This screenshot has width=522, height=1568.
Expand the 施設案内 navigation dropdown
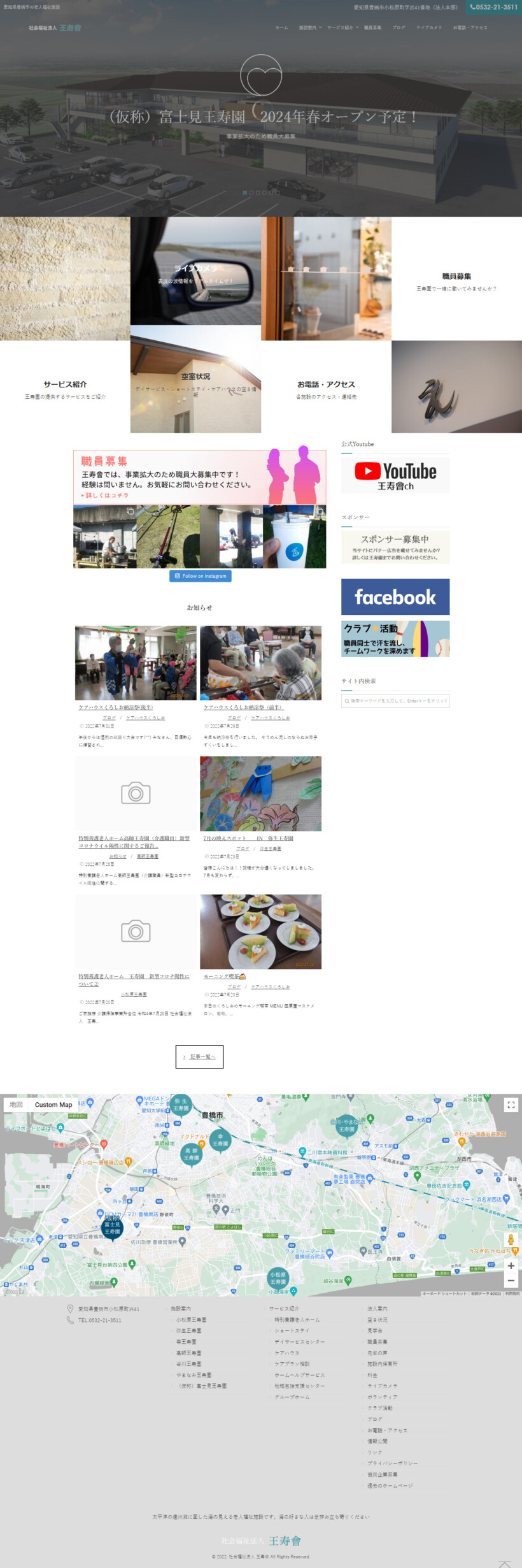310,28
